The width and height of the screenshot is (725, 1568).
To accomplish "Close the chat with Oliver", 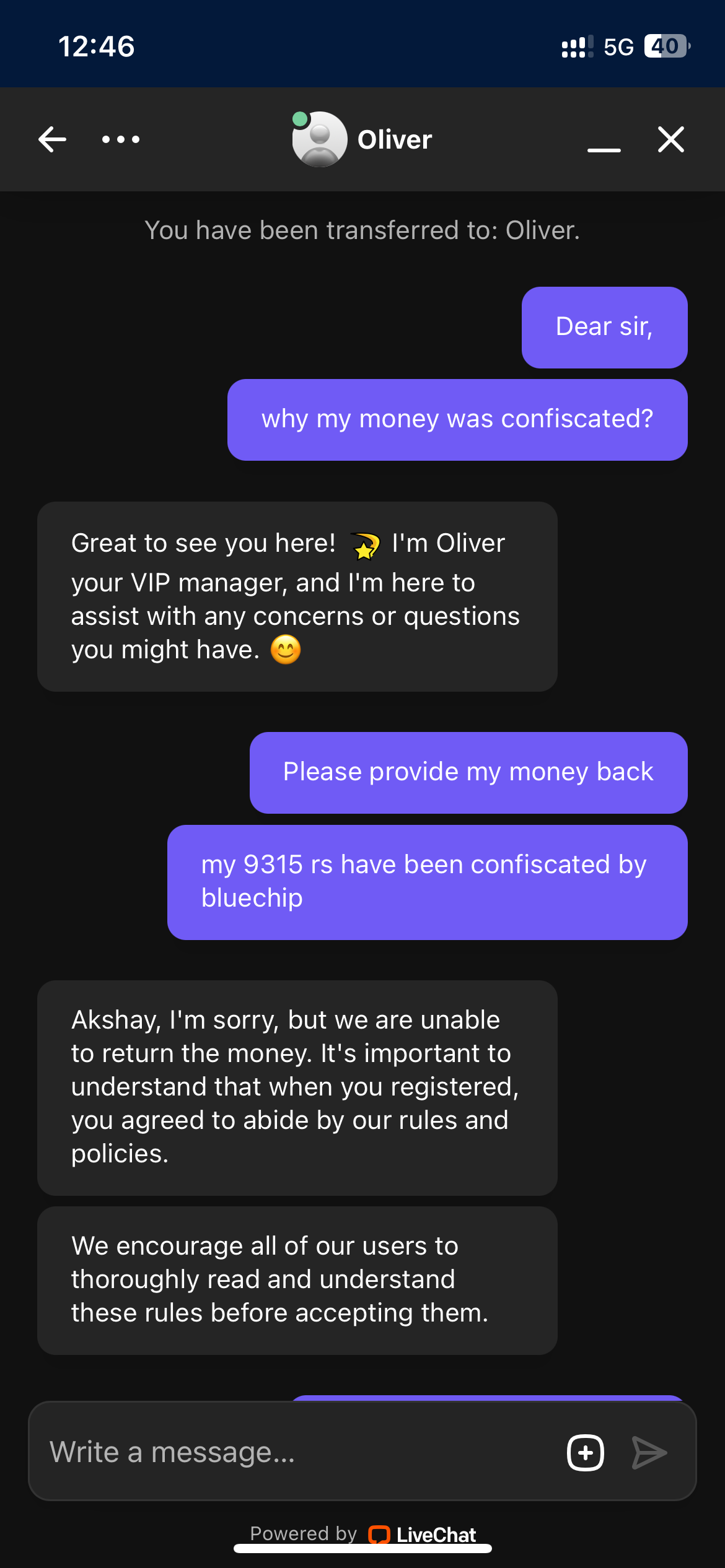I will point(670,139).
